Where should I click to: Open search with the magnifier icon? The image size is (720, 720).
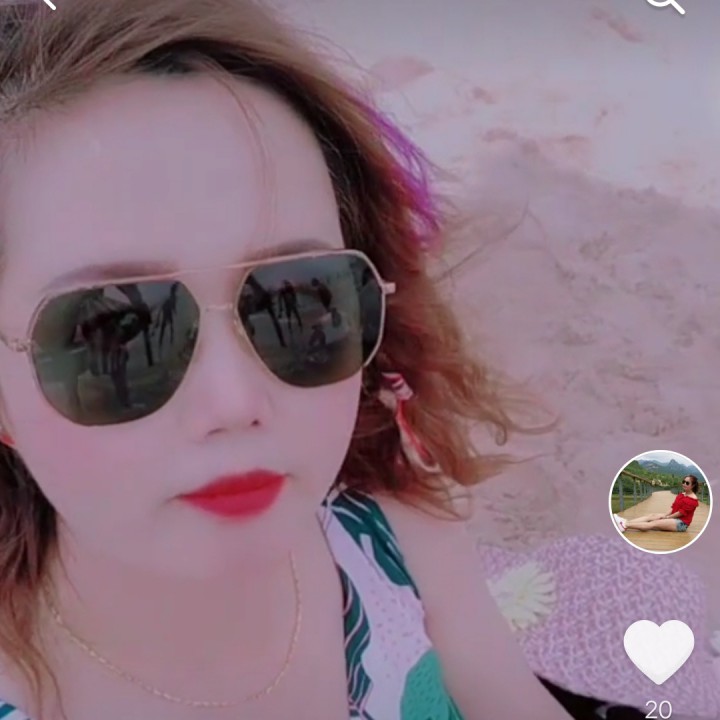tap(665, 4)
